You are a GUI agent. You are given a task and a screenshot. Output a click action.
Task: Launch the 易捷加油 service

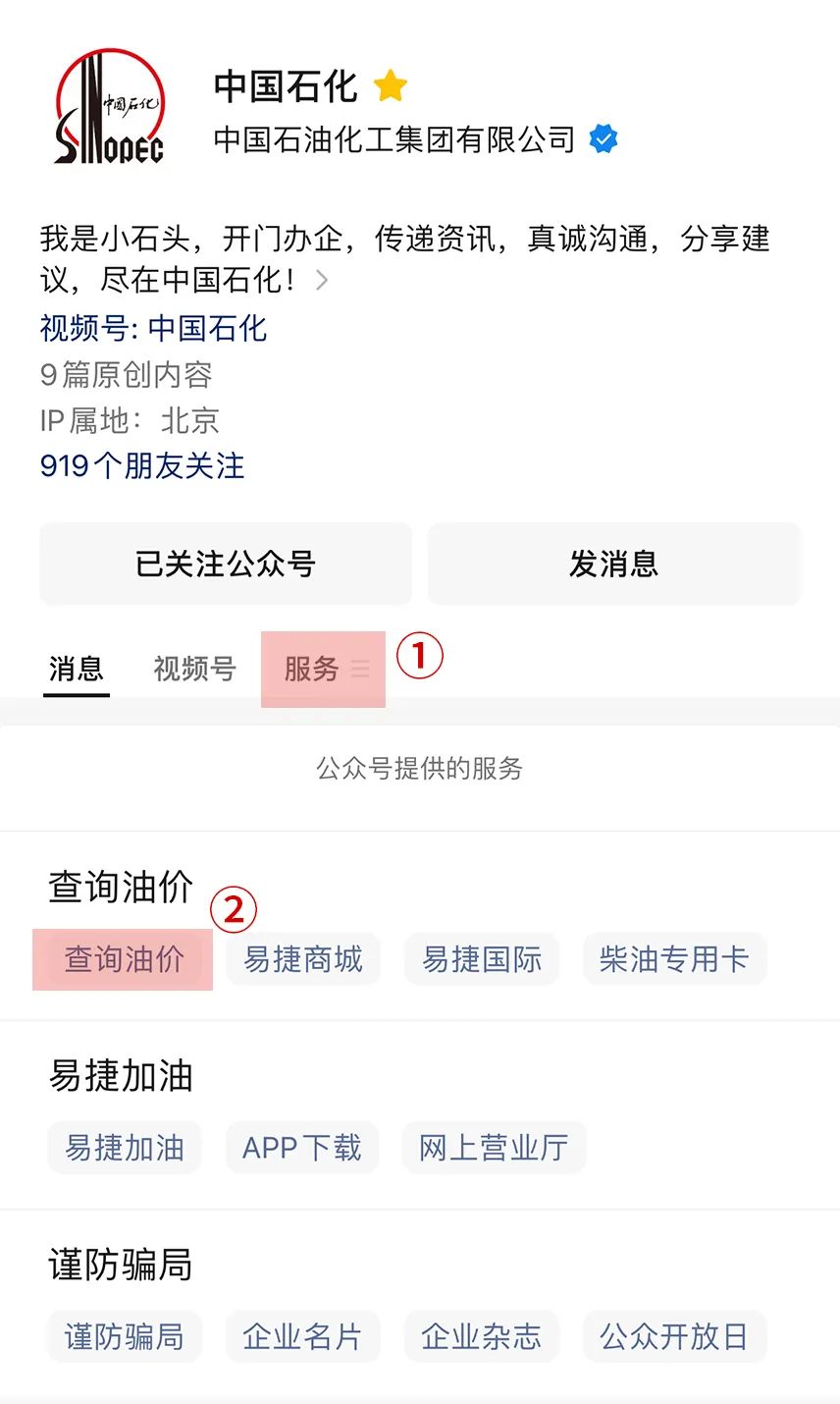[124, 1147]
